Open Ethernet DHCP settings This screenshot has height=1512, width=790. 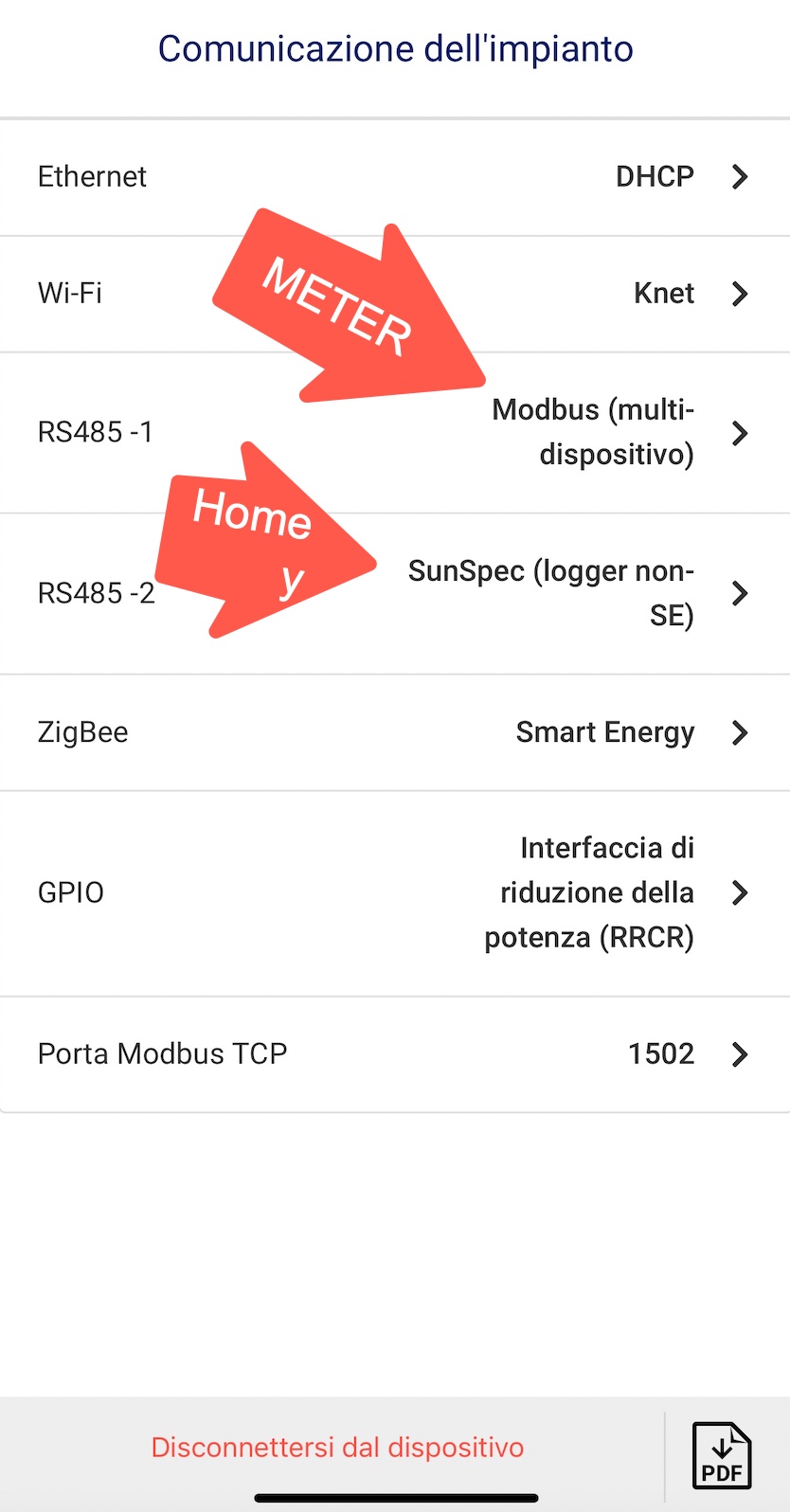point(394,177)
